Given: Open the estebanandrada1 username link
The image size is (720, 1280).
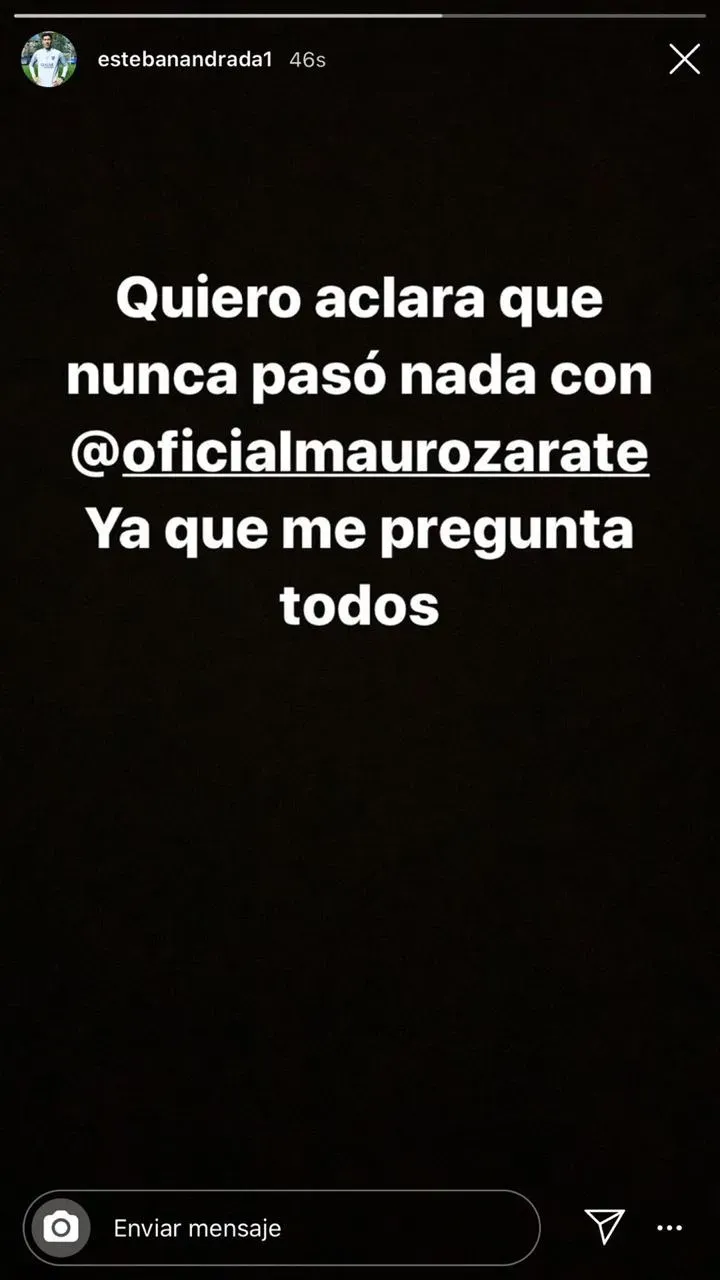Looking at the screenshot, I should (x=185, y=60).
